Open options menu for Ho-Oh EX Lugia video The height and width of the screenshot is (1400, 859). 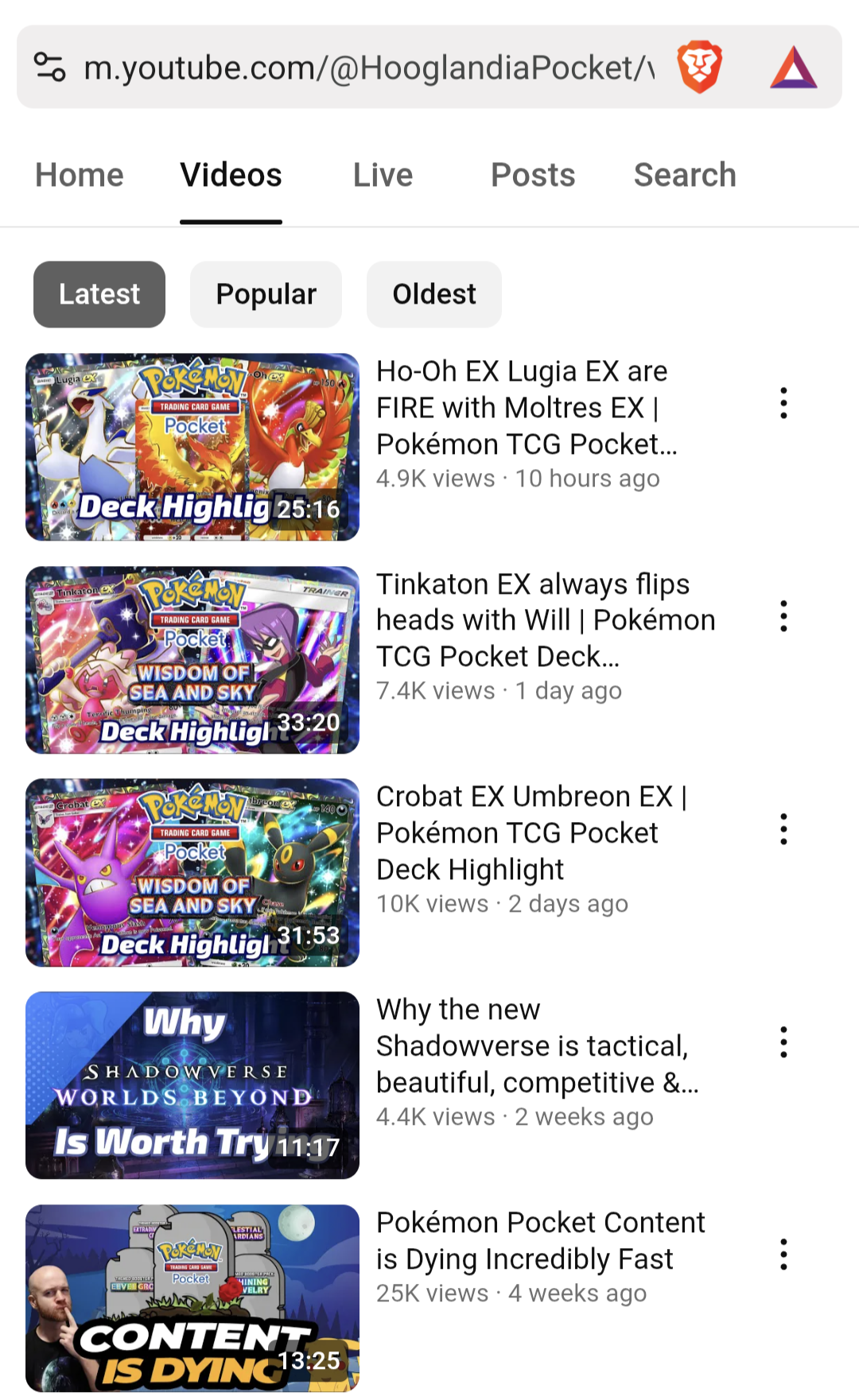(x=783, y=403)
